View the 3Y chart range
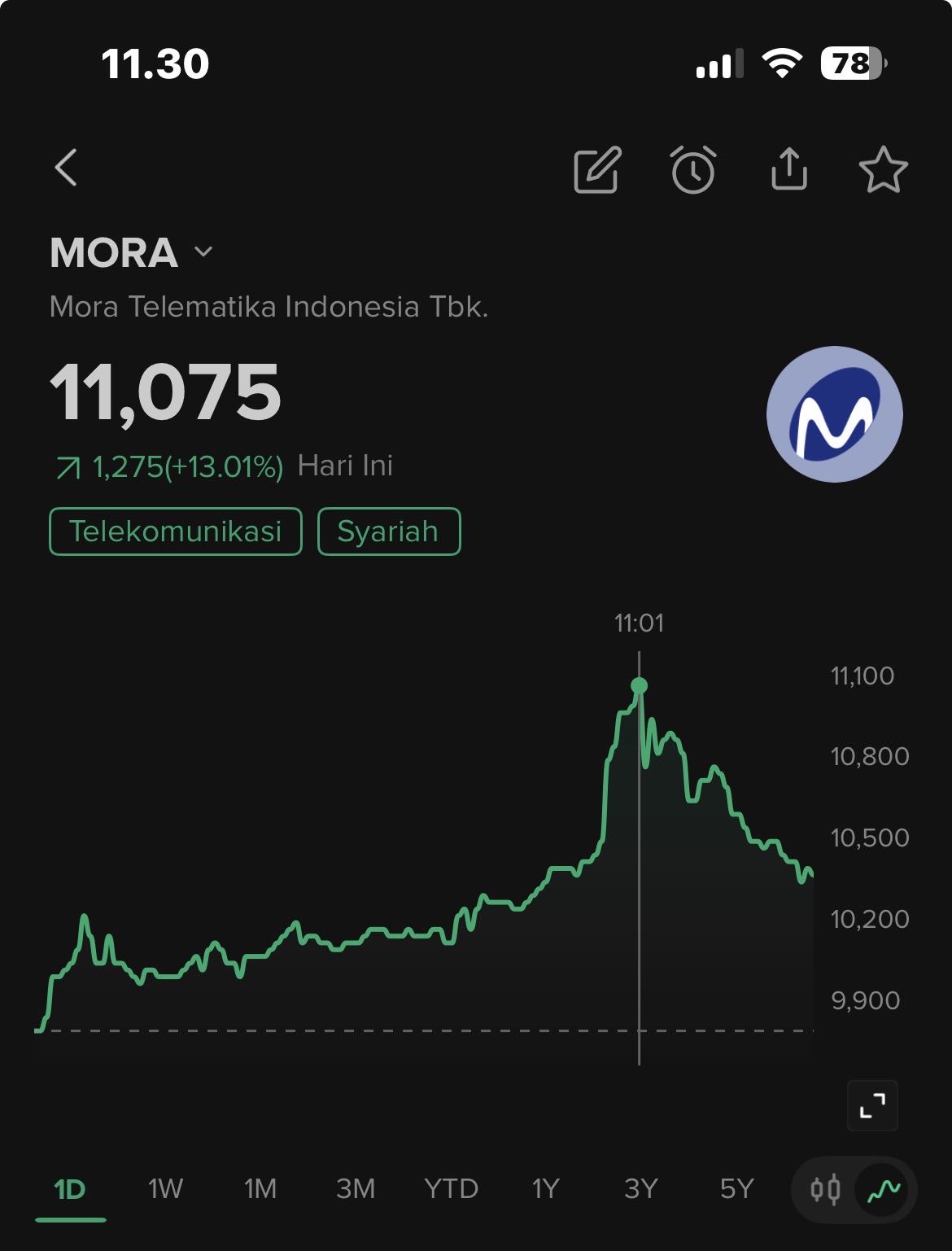The image size is (952, 1251). 640,1189
